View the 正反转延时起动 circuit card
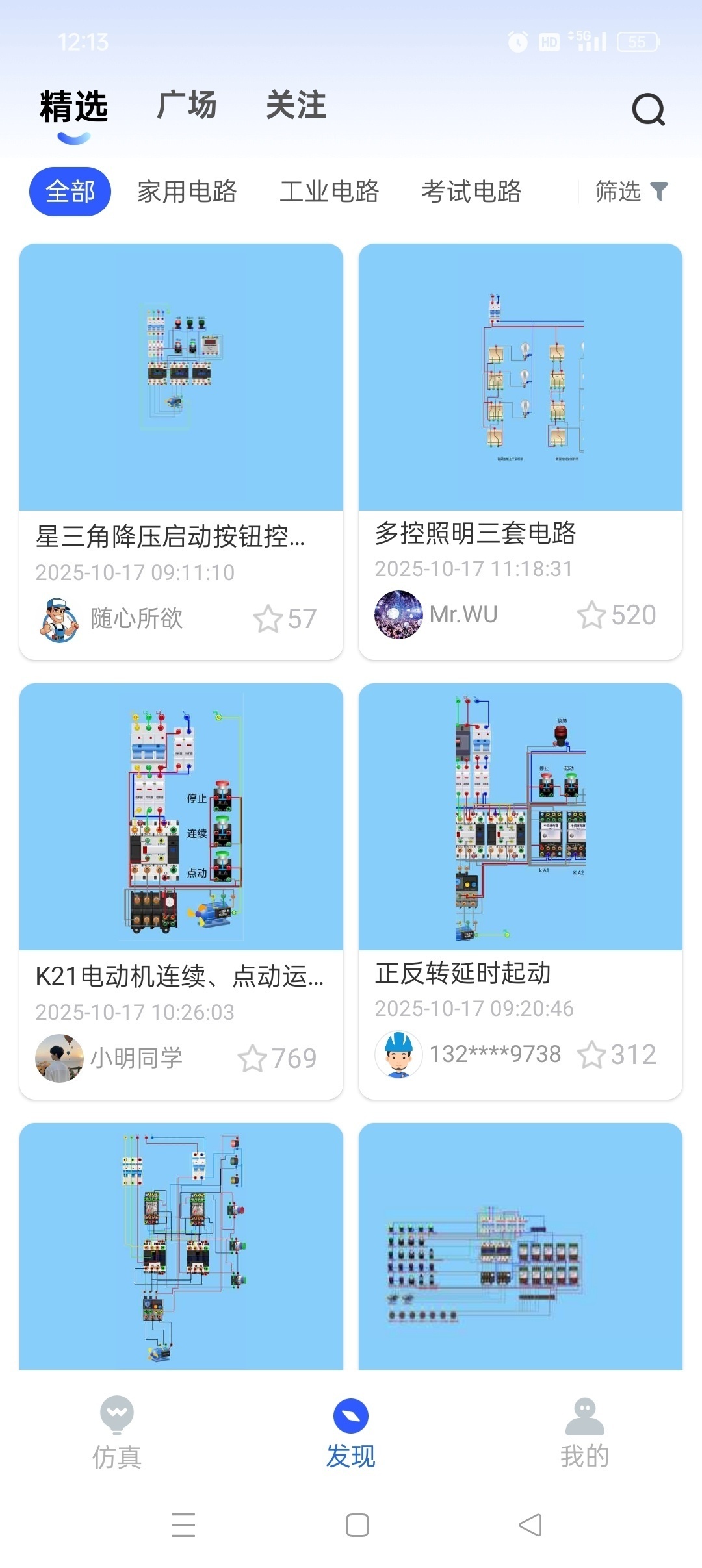 click(520, 825)
